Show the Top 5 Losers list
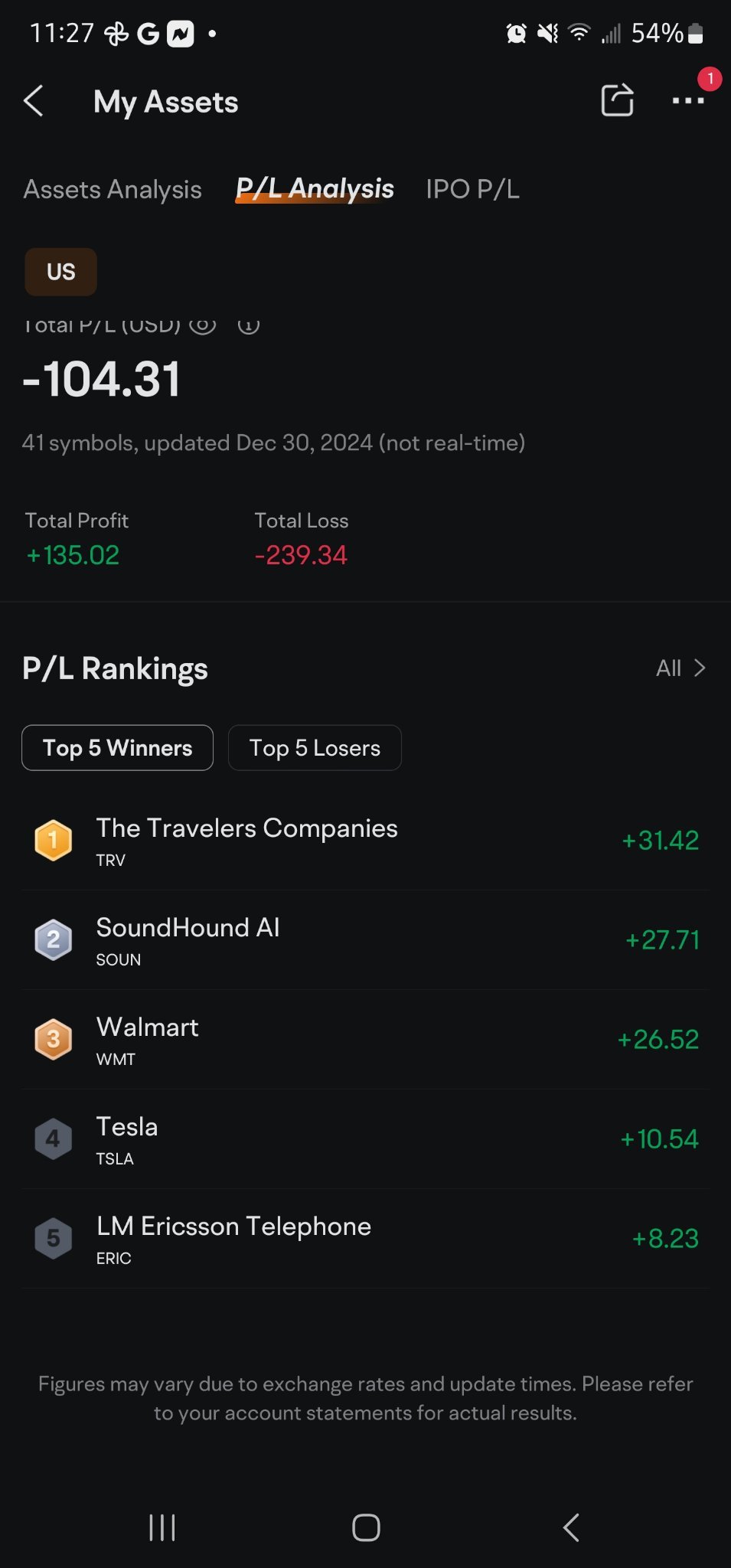This screenshot has width=731, height=1568. pyautogui.click(x=315, y=748)
